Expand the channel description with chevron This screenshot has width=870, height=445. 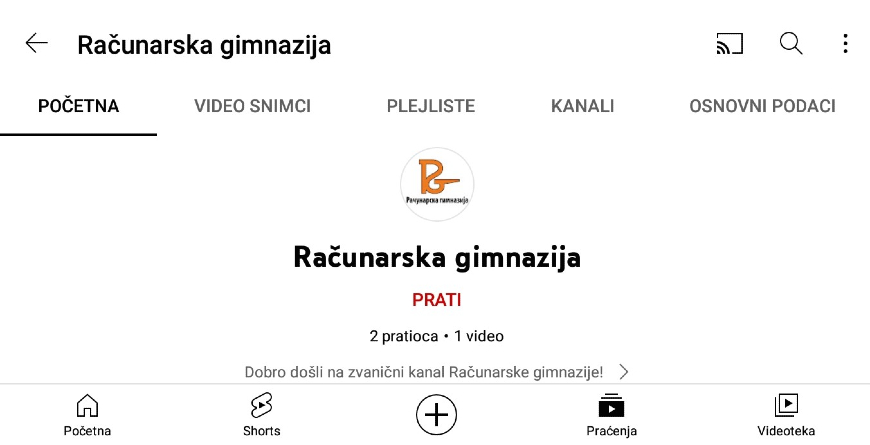(x=624, y=372)
